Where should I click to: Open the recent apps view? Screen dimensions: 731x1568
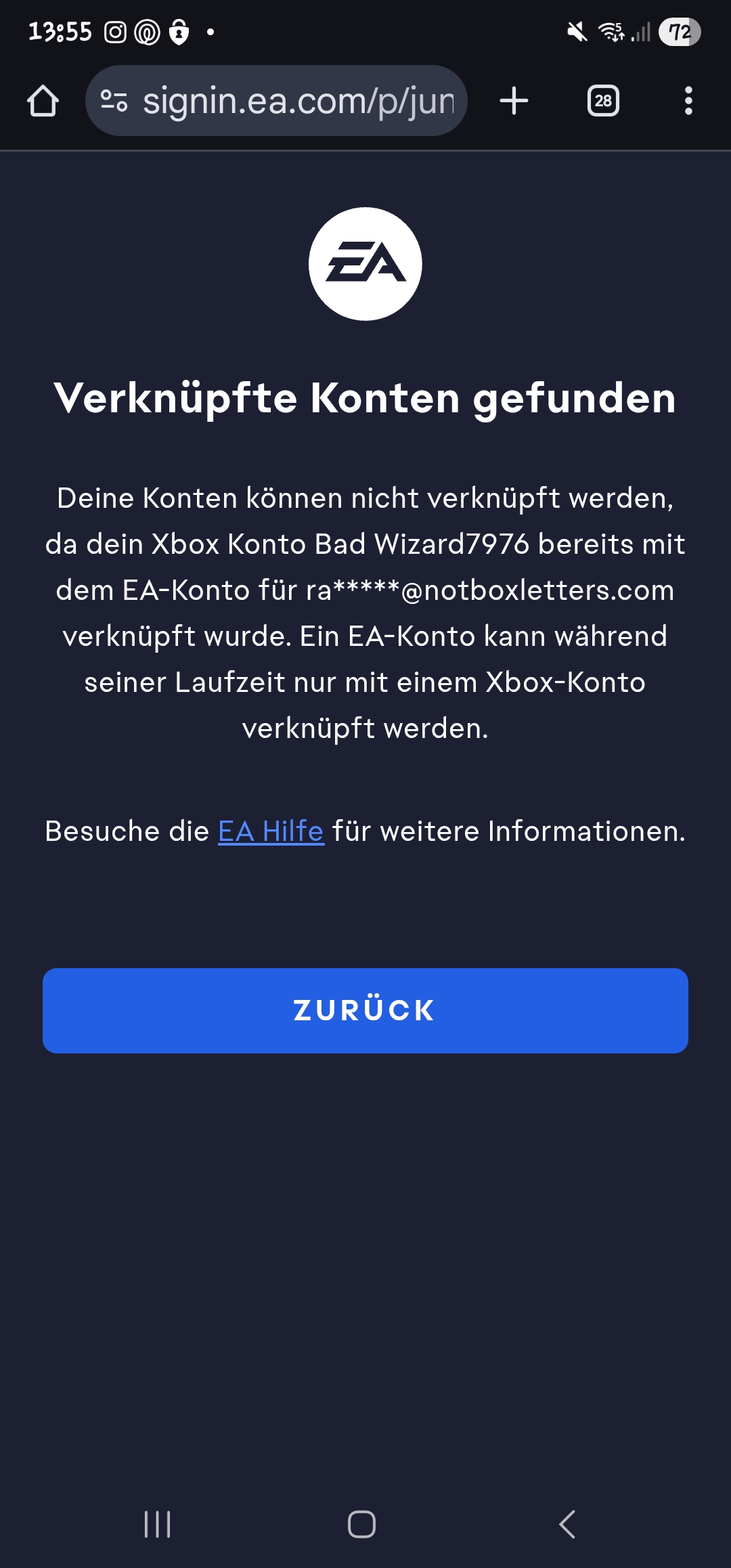pyautogui.click(x=157, y=1525)
